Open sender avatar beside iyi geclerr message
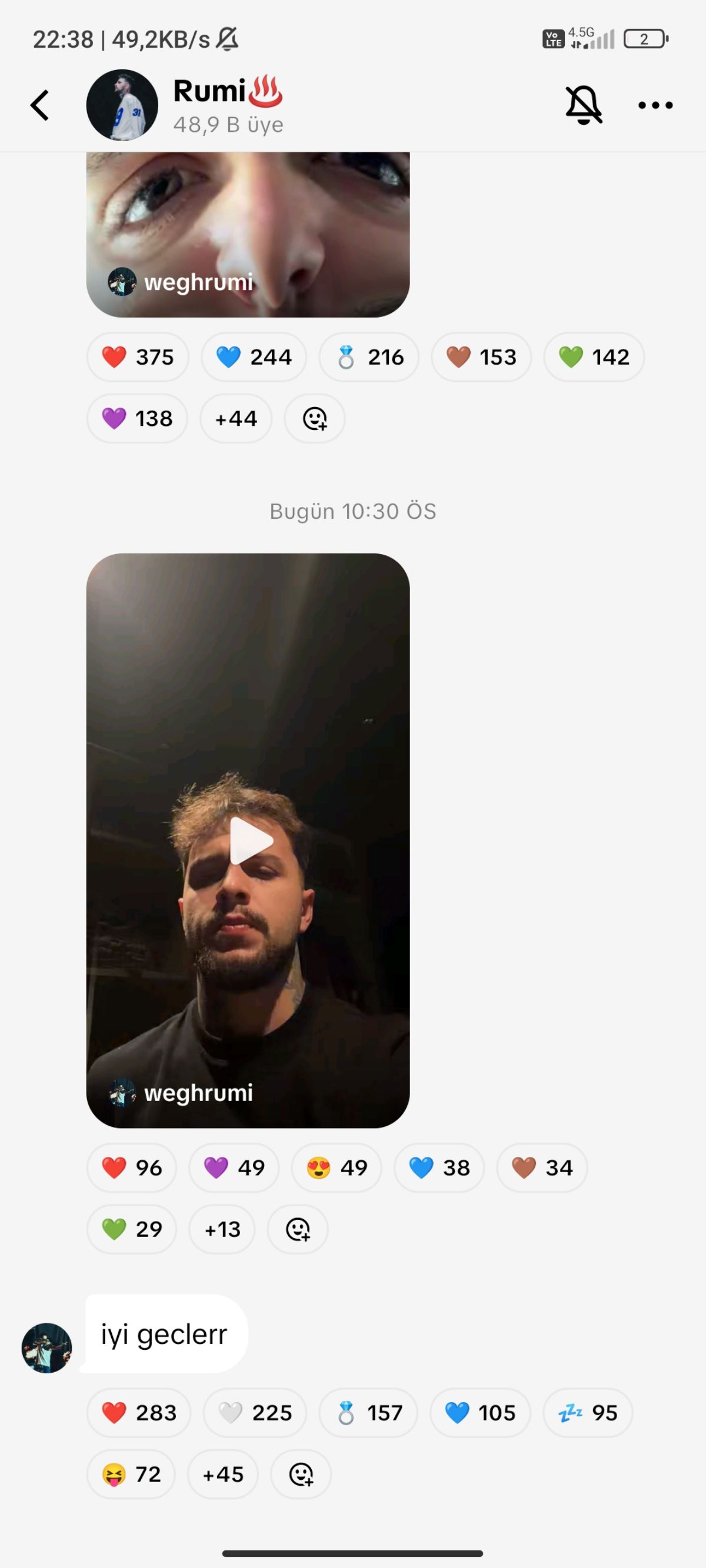 (x=47, y=1347)
